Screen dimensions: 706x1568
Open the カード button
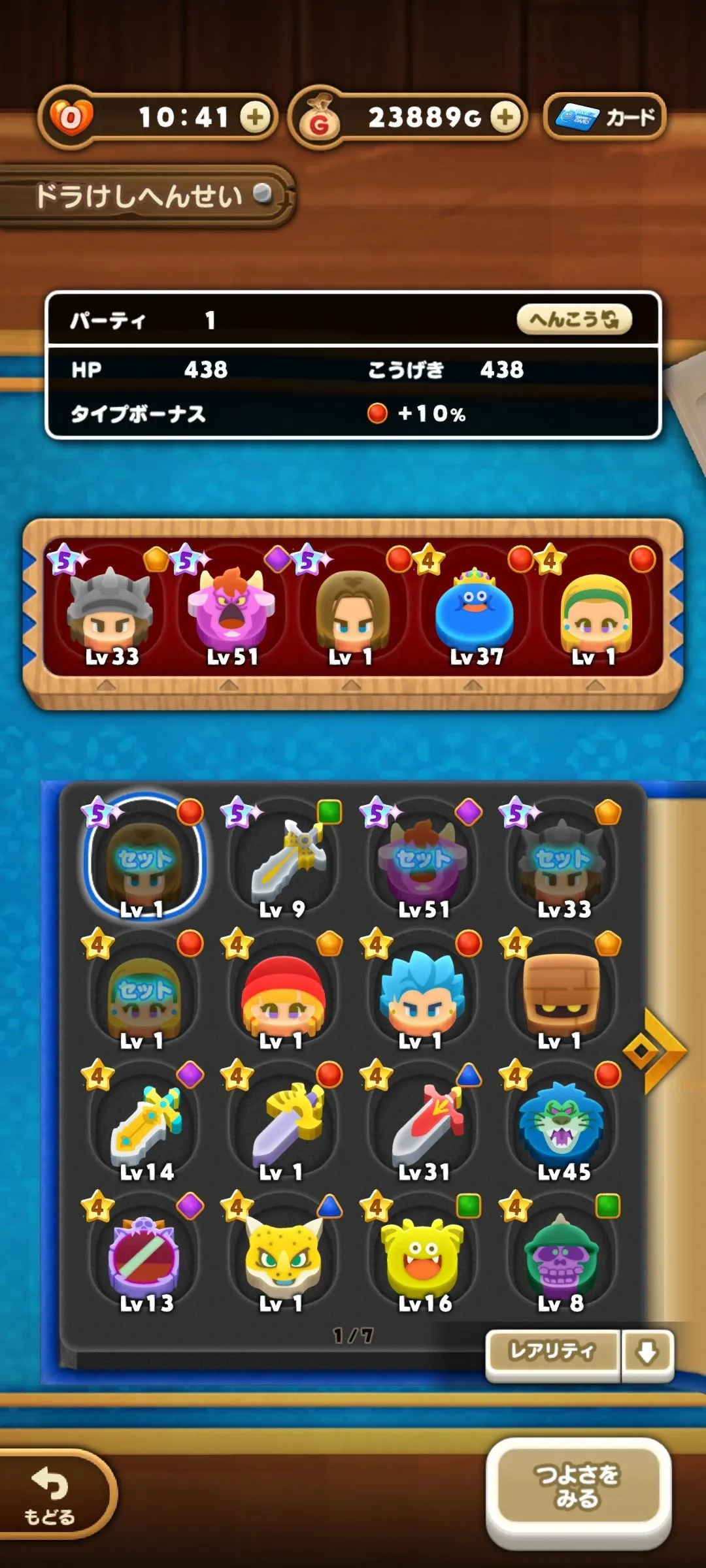pyautogui.click(x=605, y=118)
